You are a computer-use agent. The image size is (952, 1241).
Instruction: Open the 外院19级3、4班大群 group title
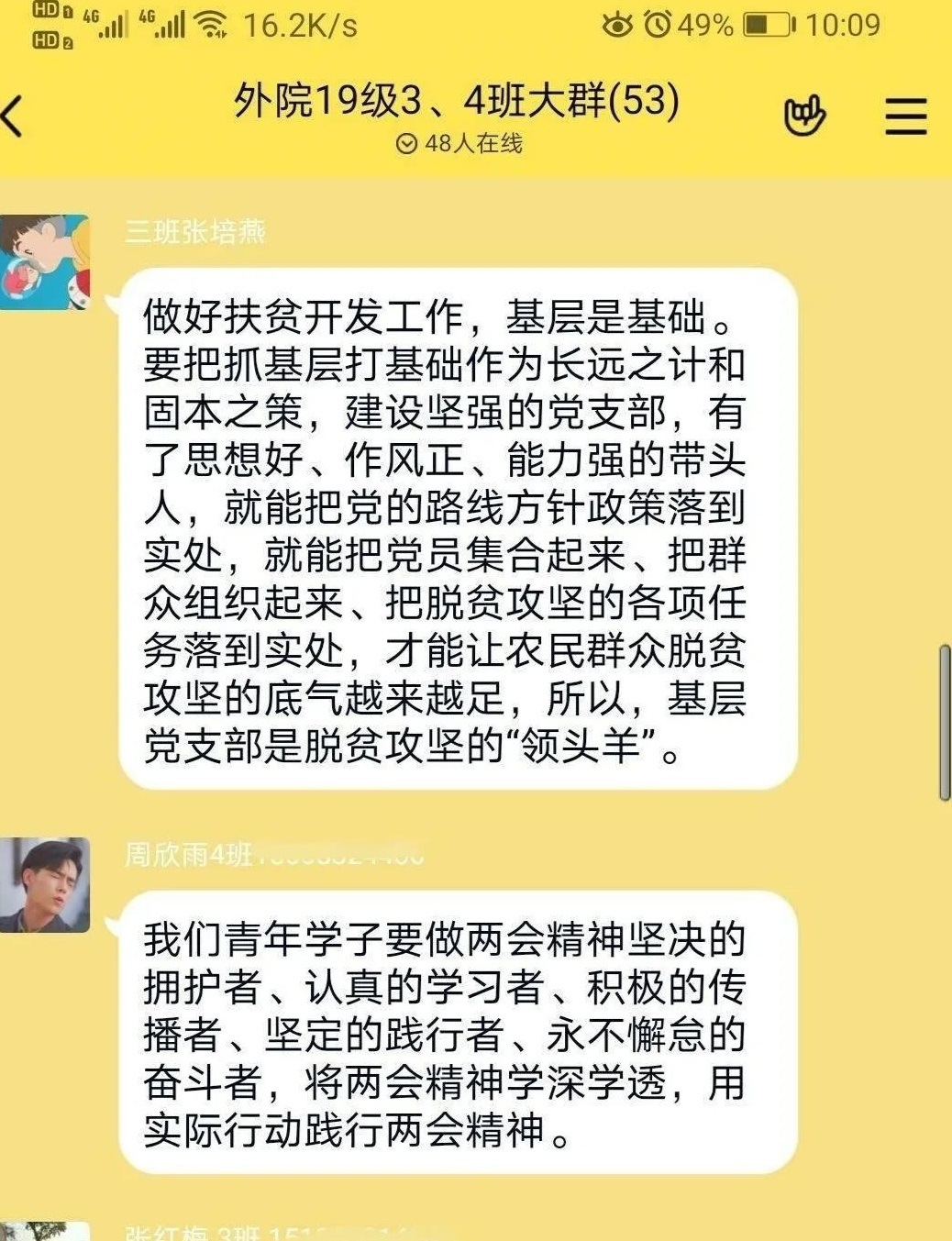tap(456, 101)
